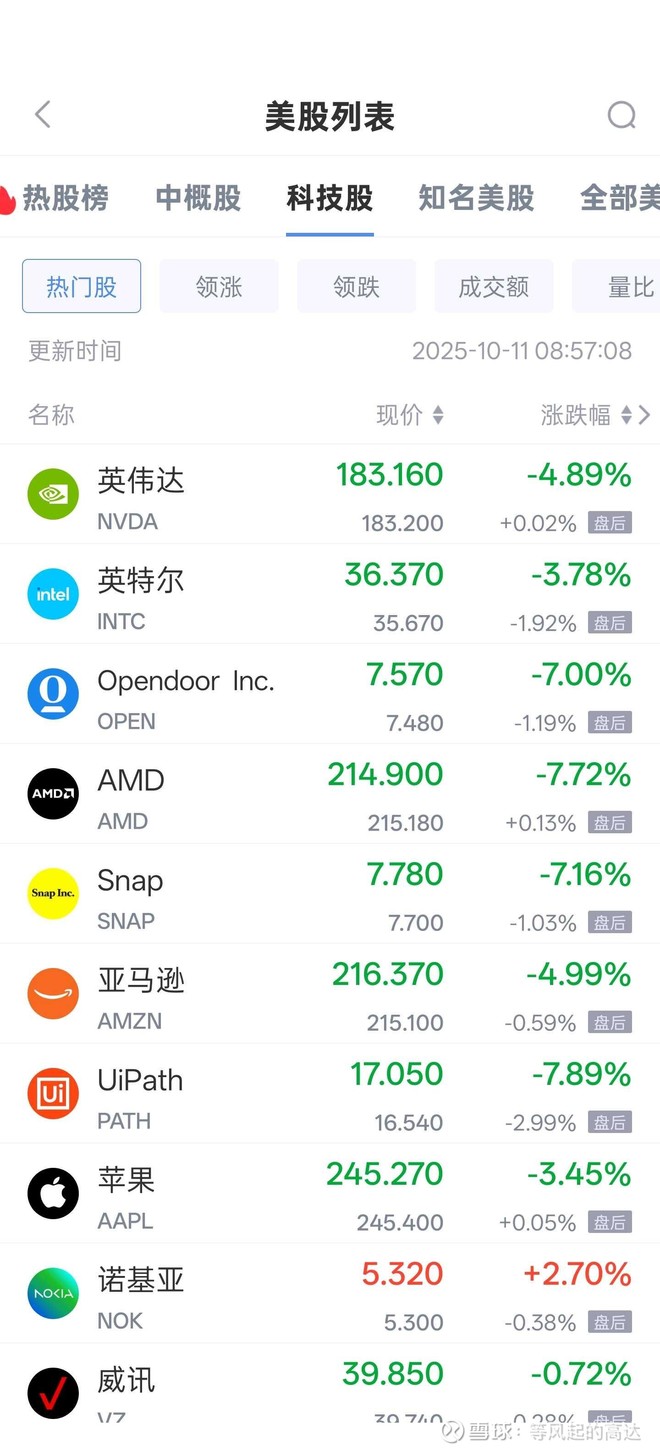Open the search icon
This screenshot has width=660, height=1452.
point(621,116)
